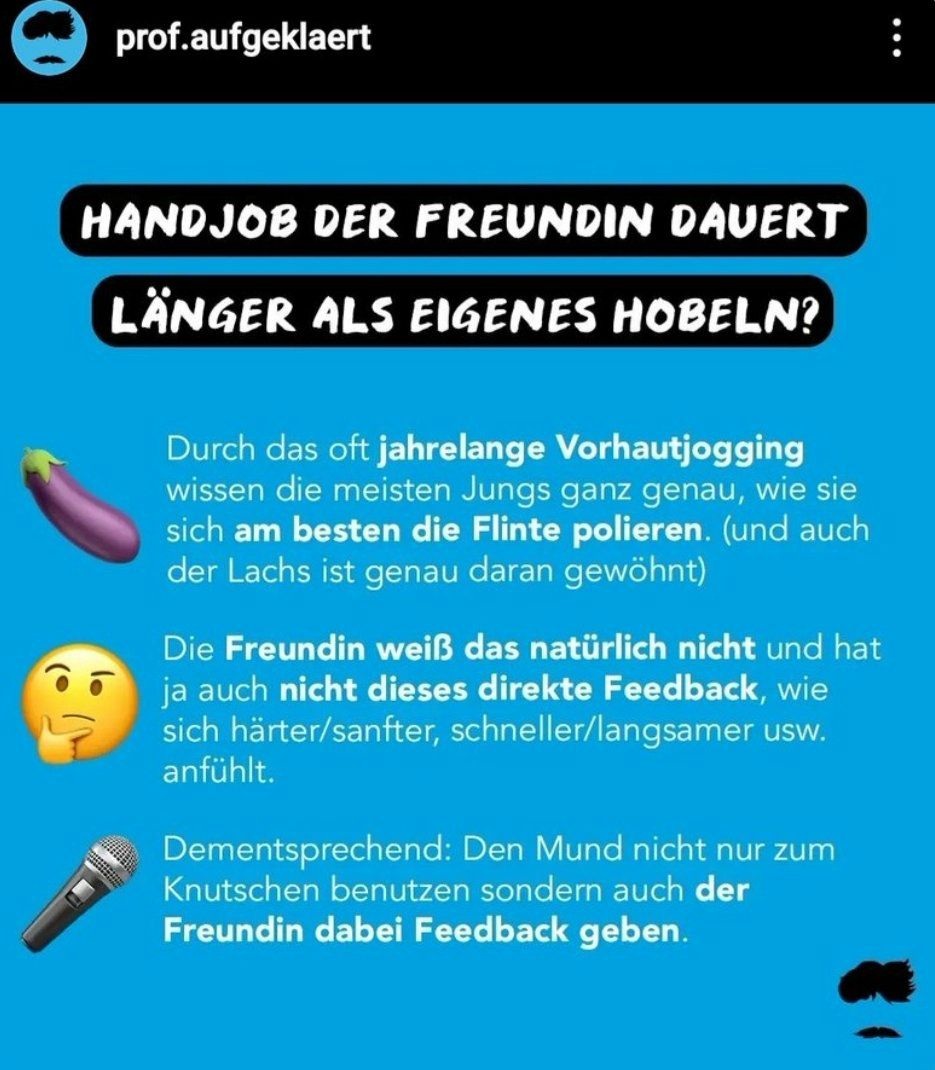Tap the prof.aufgeklaert username
Screen dimensions: 935x1070
243,38
